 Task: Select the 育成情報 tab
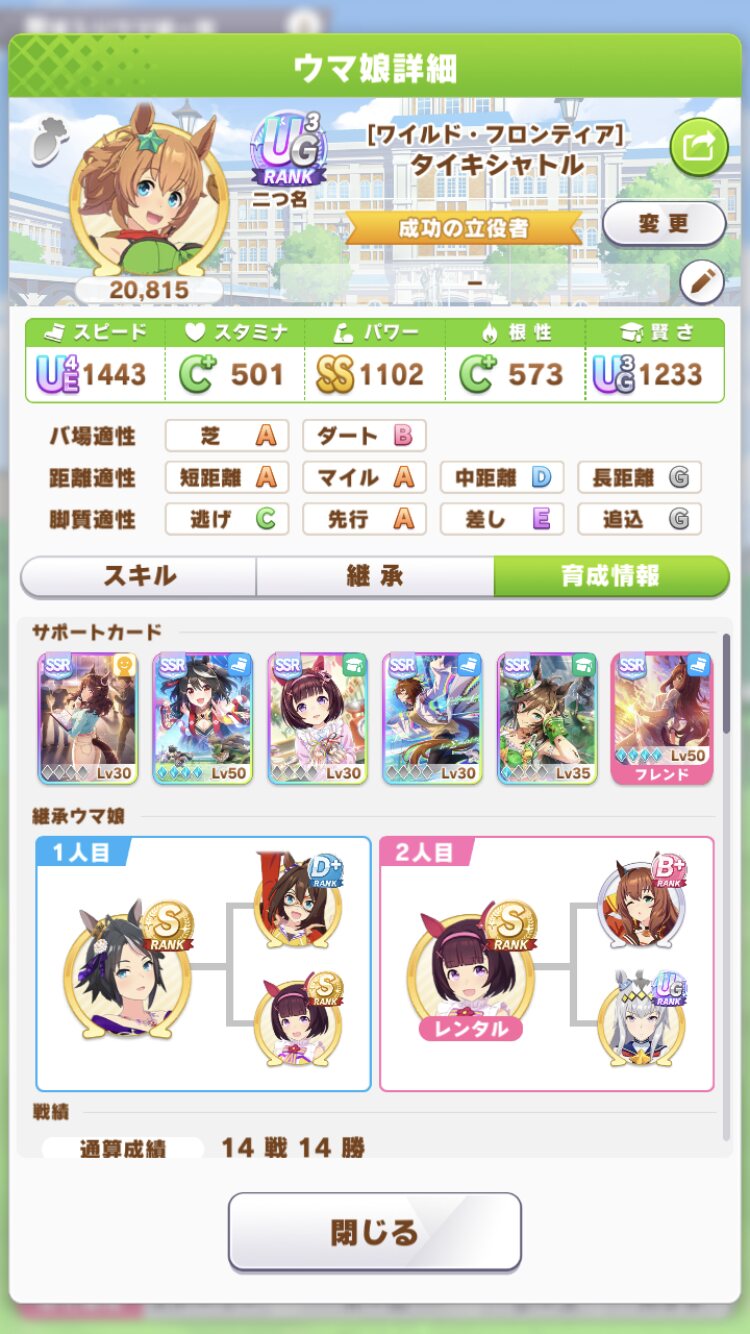click(610, 576)
